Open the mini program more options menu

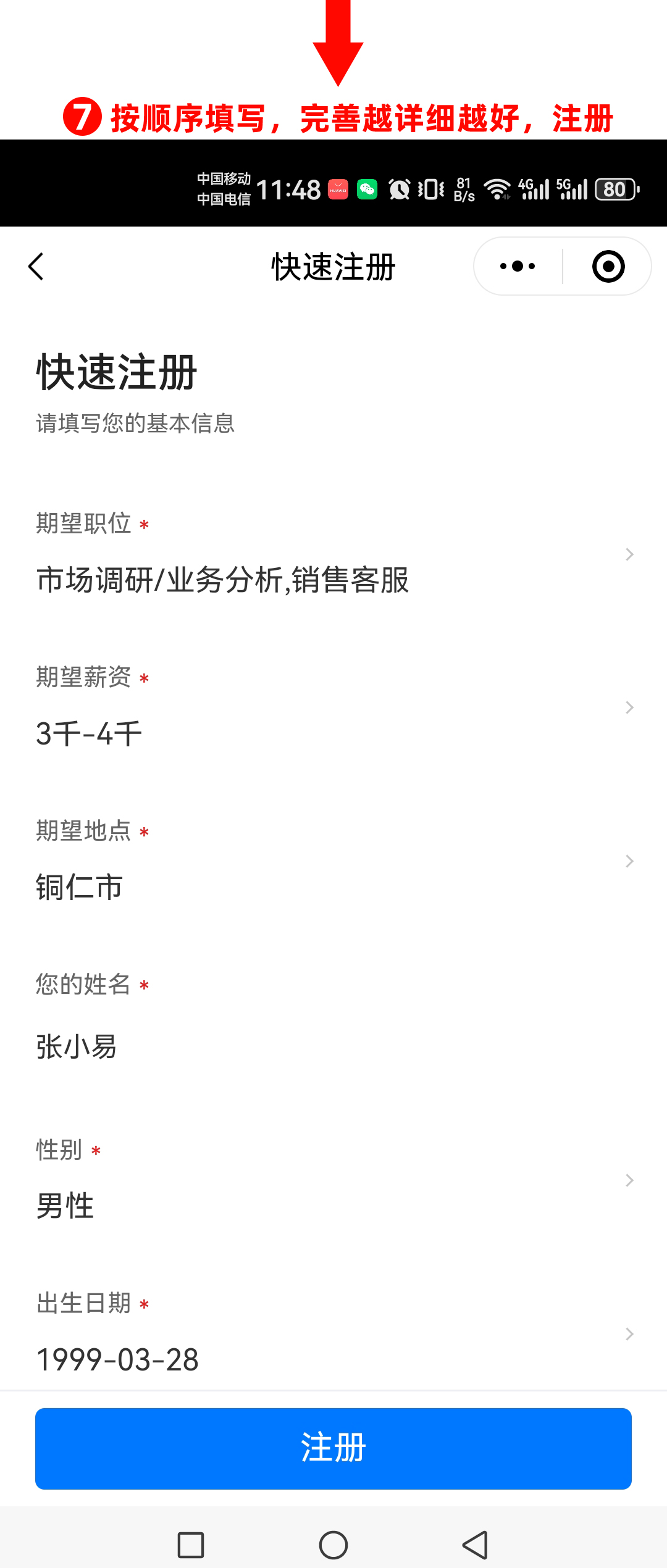(x=518, y=267)
